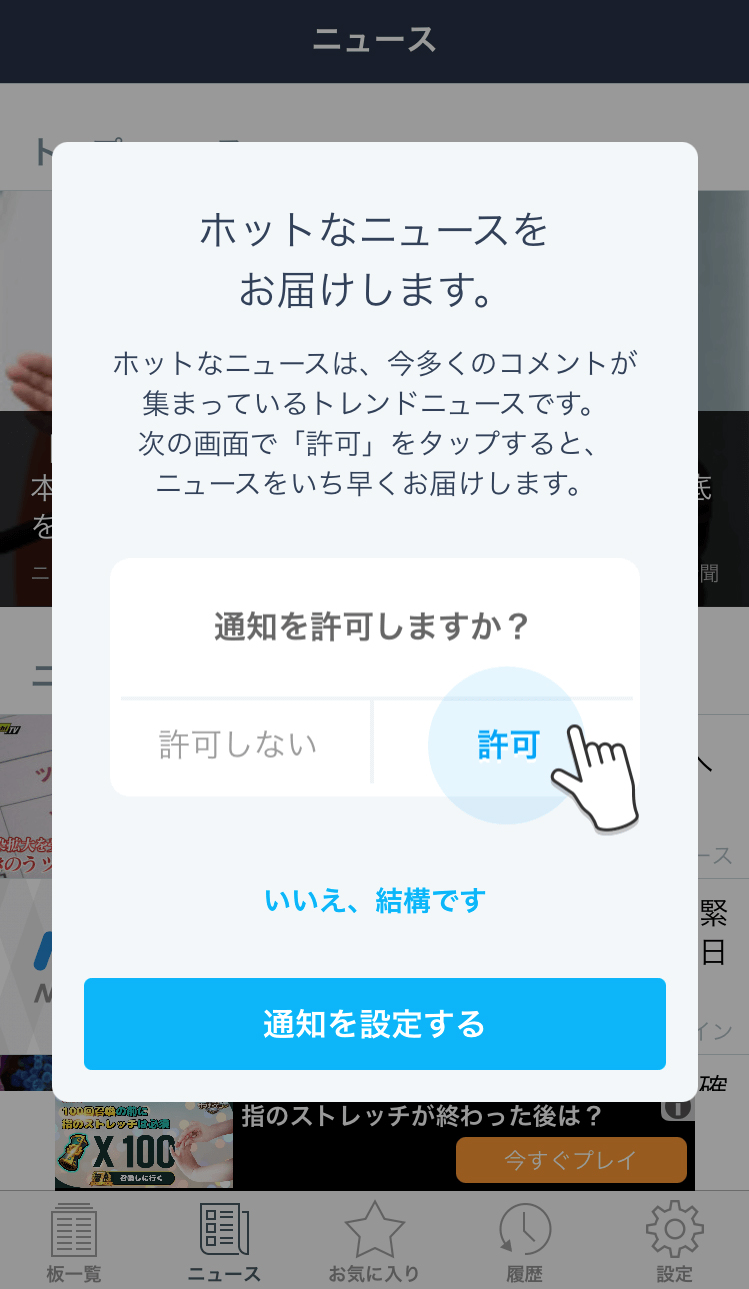Viewport: 749px width, 1289px height.
Task: Tap the 今すぐプレイ ad button
Action: (x=571, y=1160)
